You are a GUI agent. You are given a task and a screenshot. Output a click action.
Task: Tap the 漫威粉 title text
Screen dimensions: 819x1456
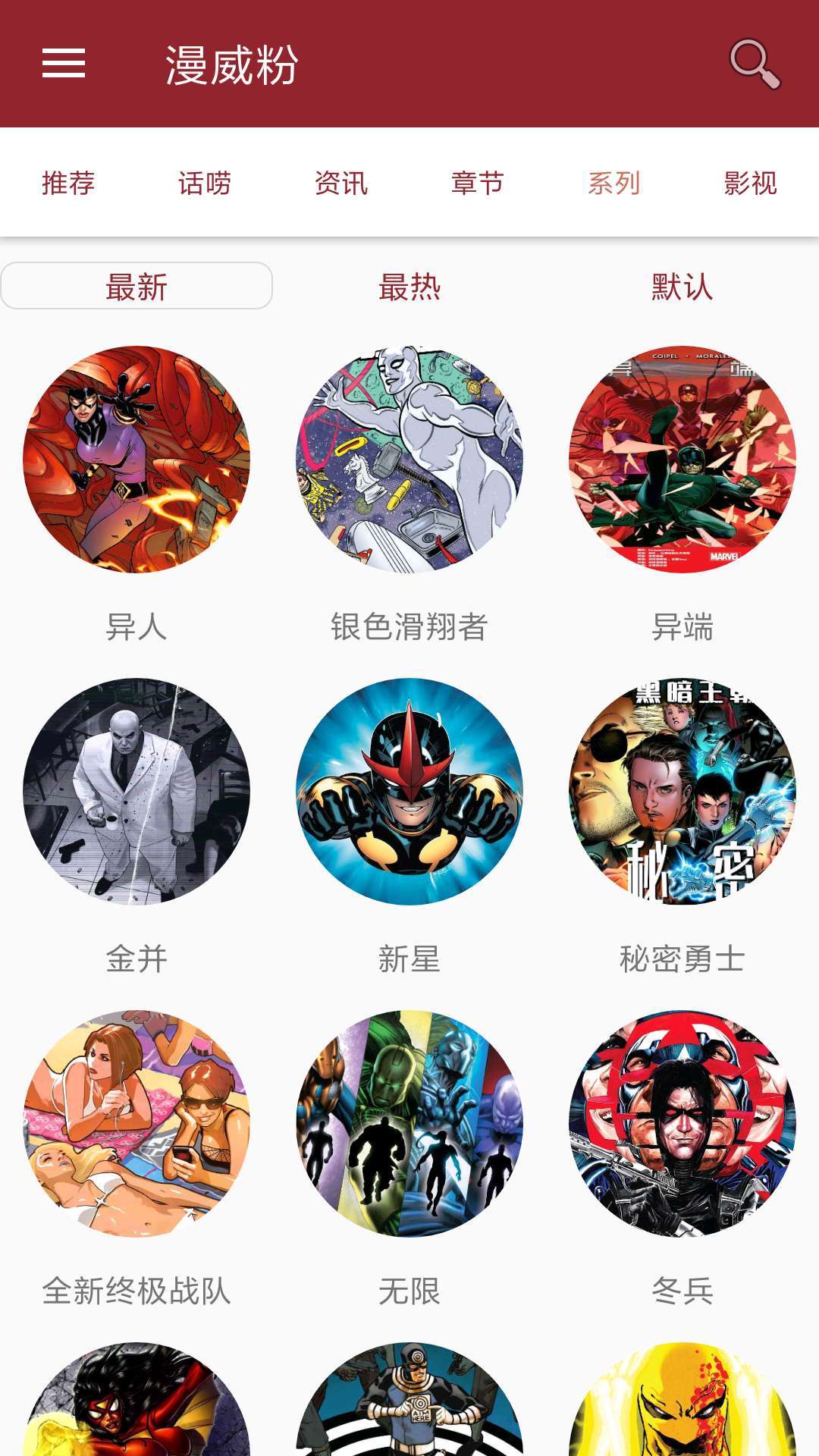[x=229, y=67]
